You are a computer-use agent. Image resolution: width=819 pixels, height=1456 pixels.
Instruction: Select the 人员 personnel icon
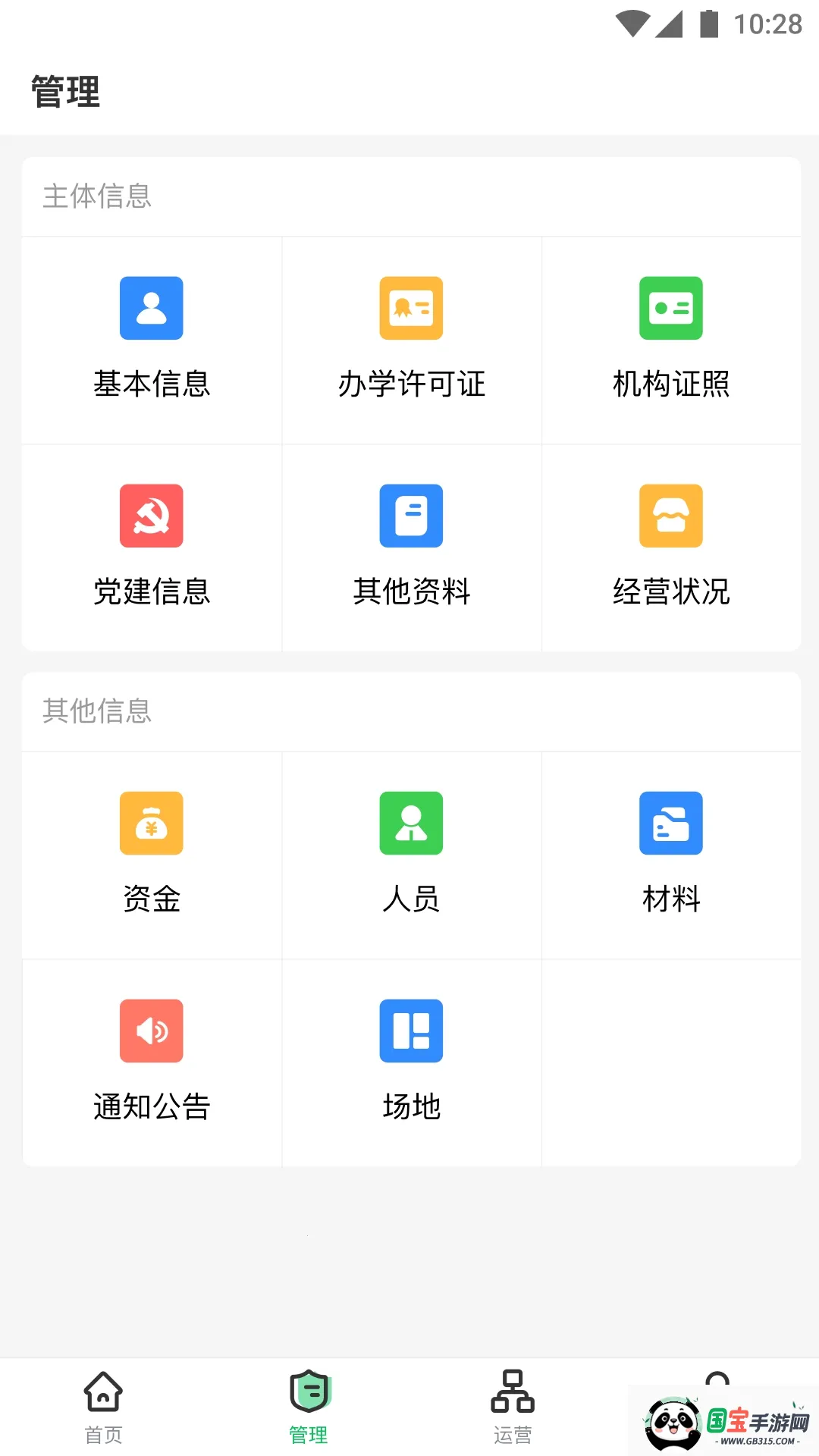point(410,824)
